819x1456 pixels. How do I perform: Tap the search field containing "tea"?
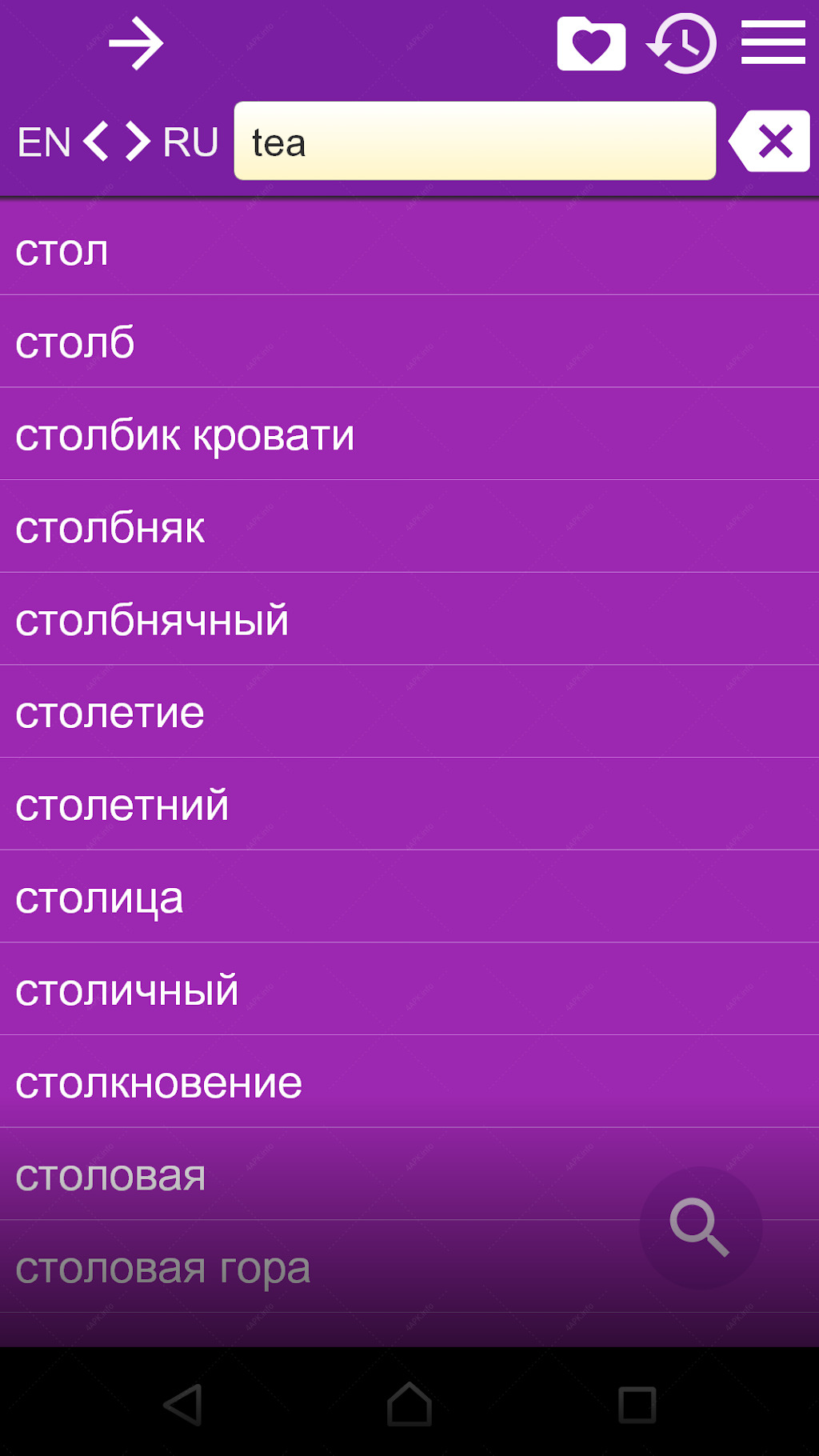(474, 141)
